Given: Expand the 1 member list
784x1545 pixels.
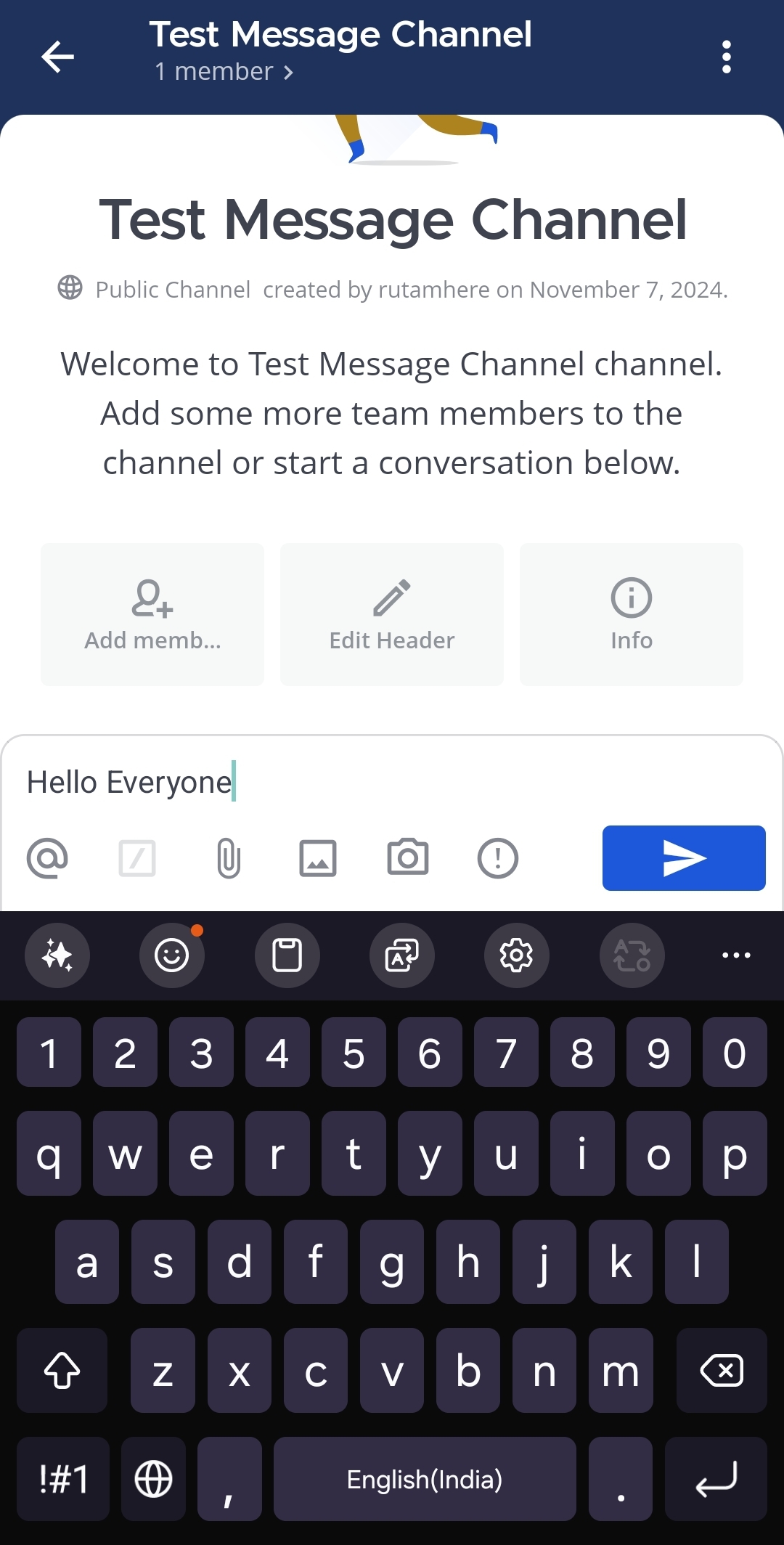Looking at the screenshot, I should 221,70.
